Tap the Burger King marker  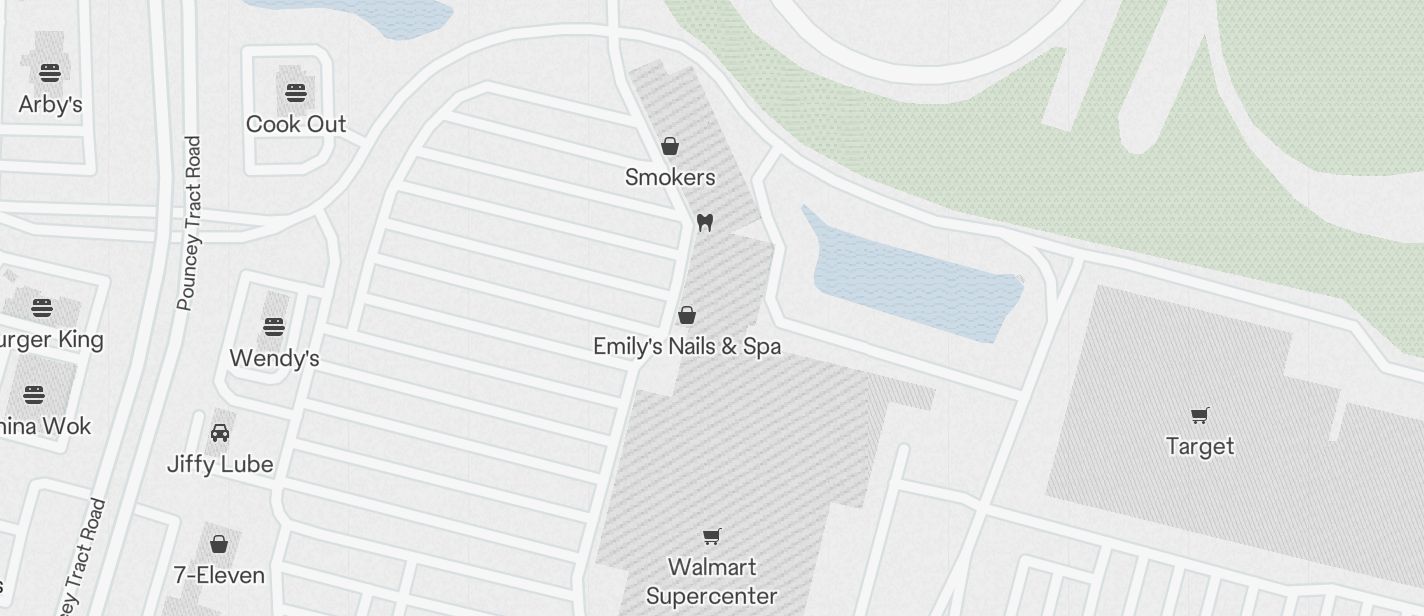coord(41,308)
